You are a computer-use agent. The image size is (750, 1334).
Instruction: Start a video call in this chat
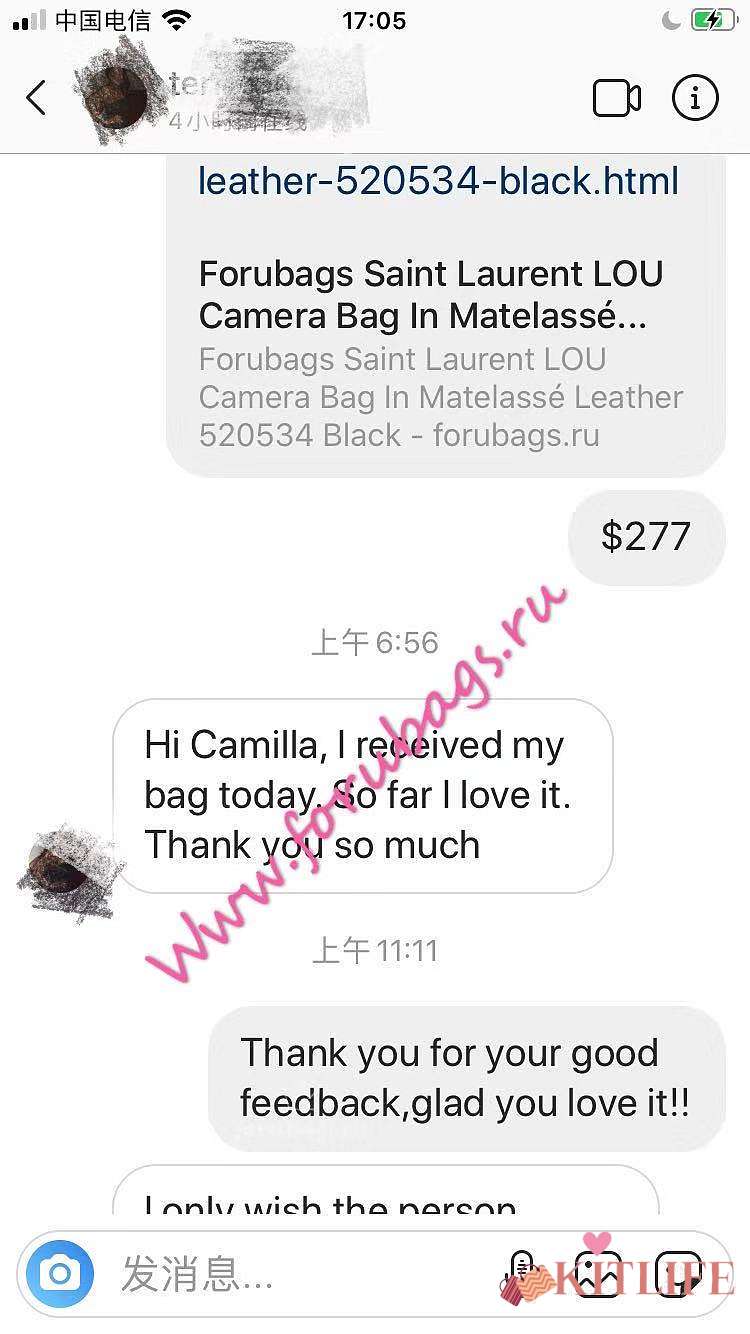[616, 98]
